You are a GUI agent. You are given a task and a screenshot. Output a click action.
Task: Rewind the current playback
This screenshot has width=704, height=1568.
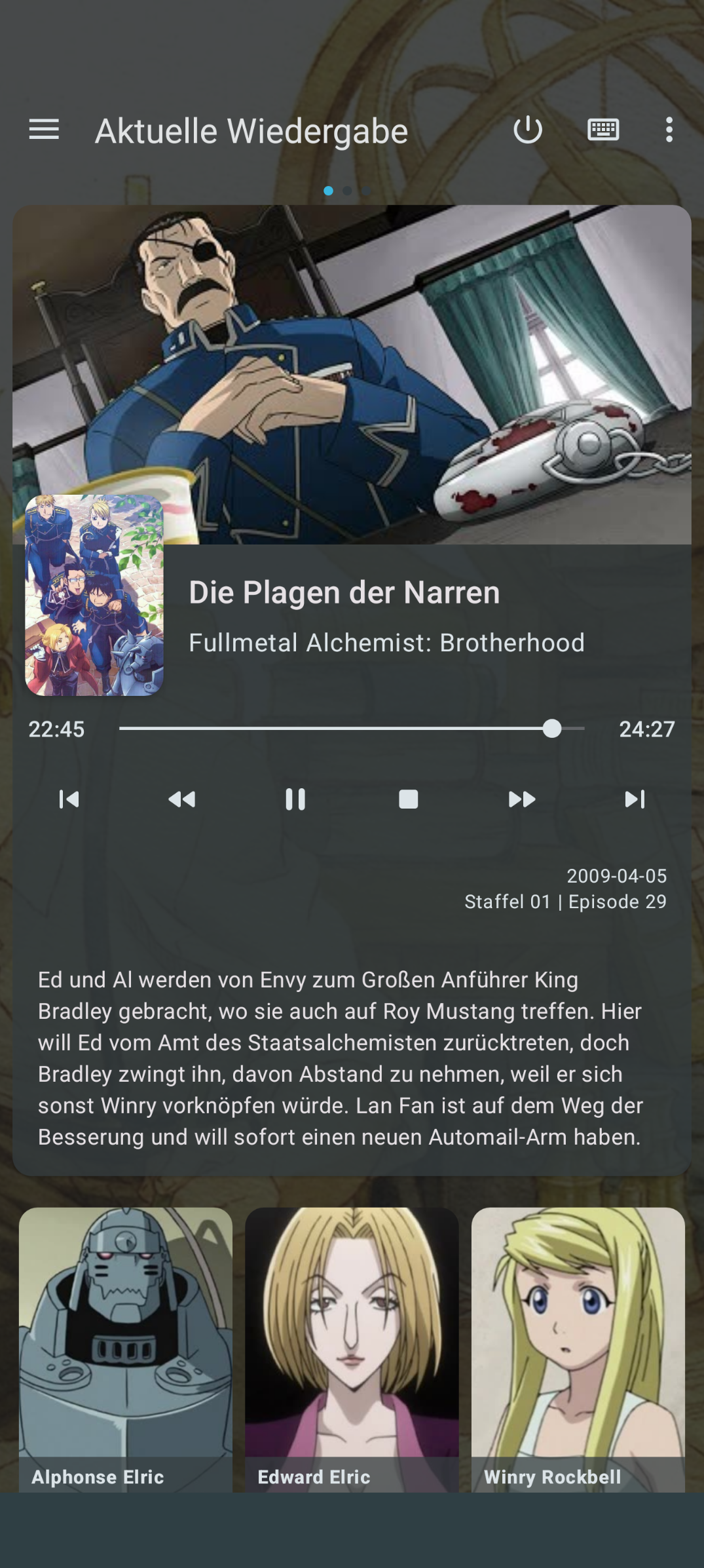point(182,799)
